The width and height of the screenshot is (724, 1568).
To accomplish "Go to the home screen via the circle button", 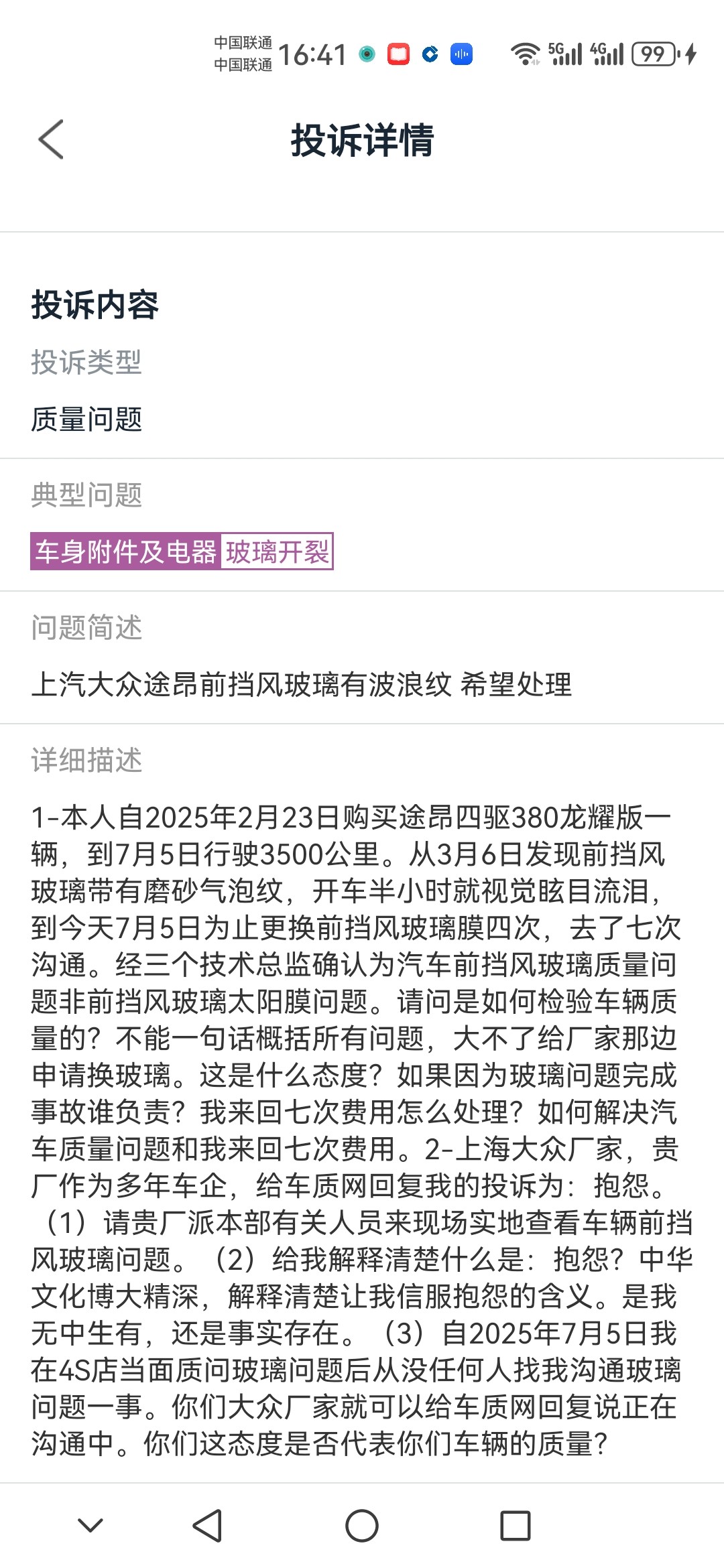I will (x=362, y=1526).
